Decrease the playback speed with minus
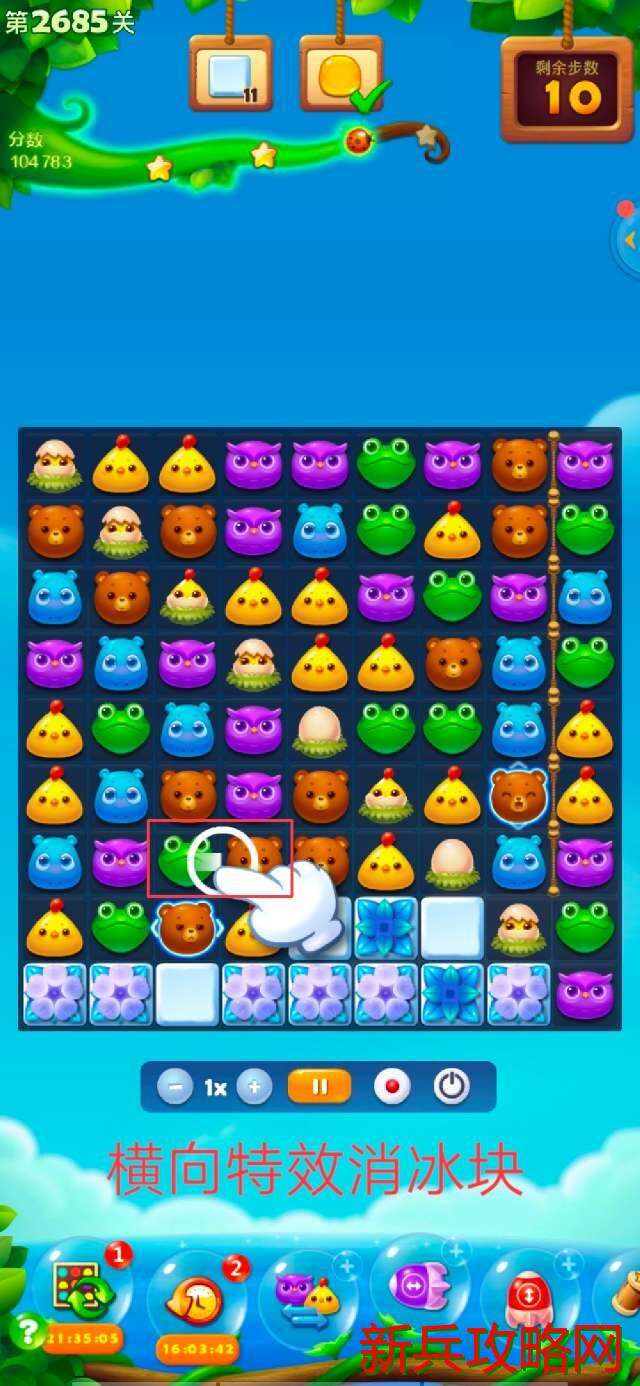This screenshot has height=1386, width=640. click(175, 1087)
